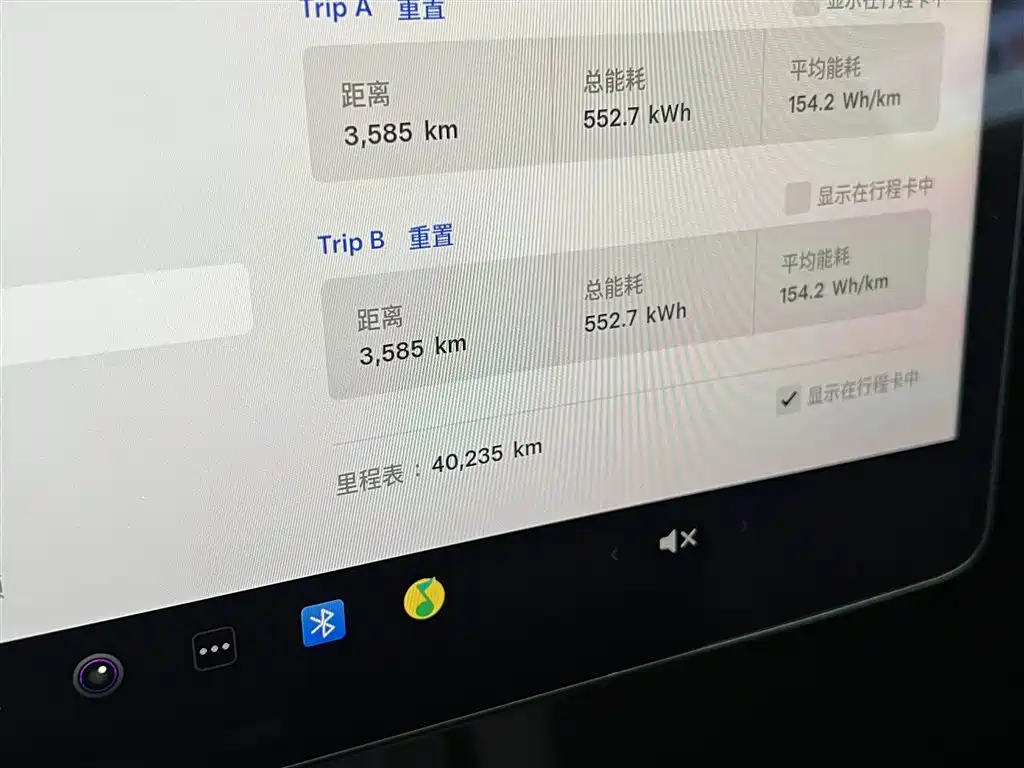Launch the QQ Music app
This screenshot has width=1024, height=768.
pos(424,599)
